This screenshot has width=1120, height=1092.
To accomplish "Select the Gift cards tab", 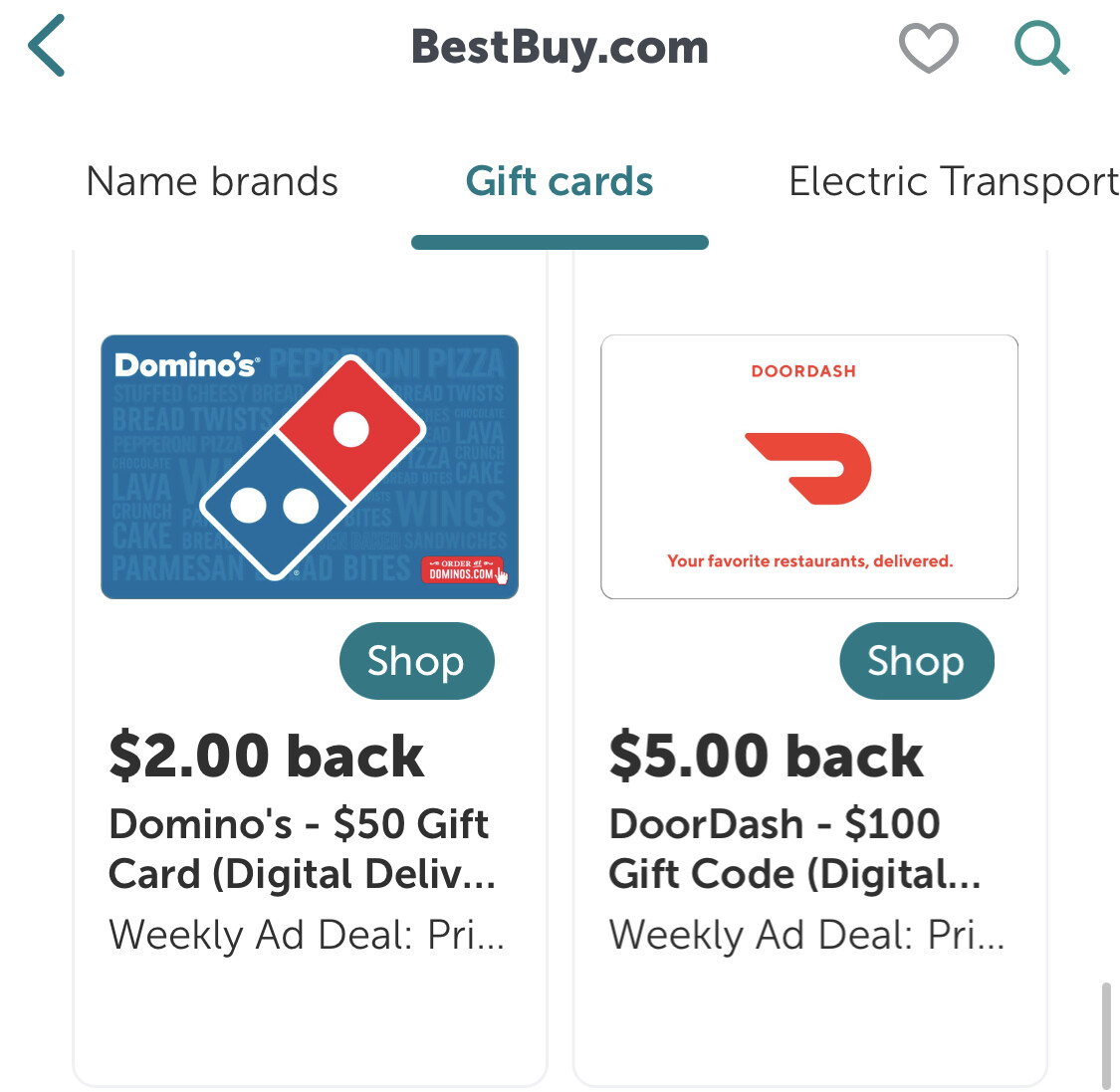I will [560, 182].
